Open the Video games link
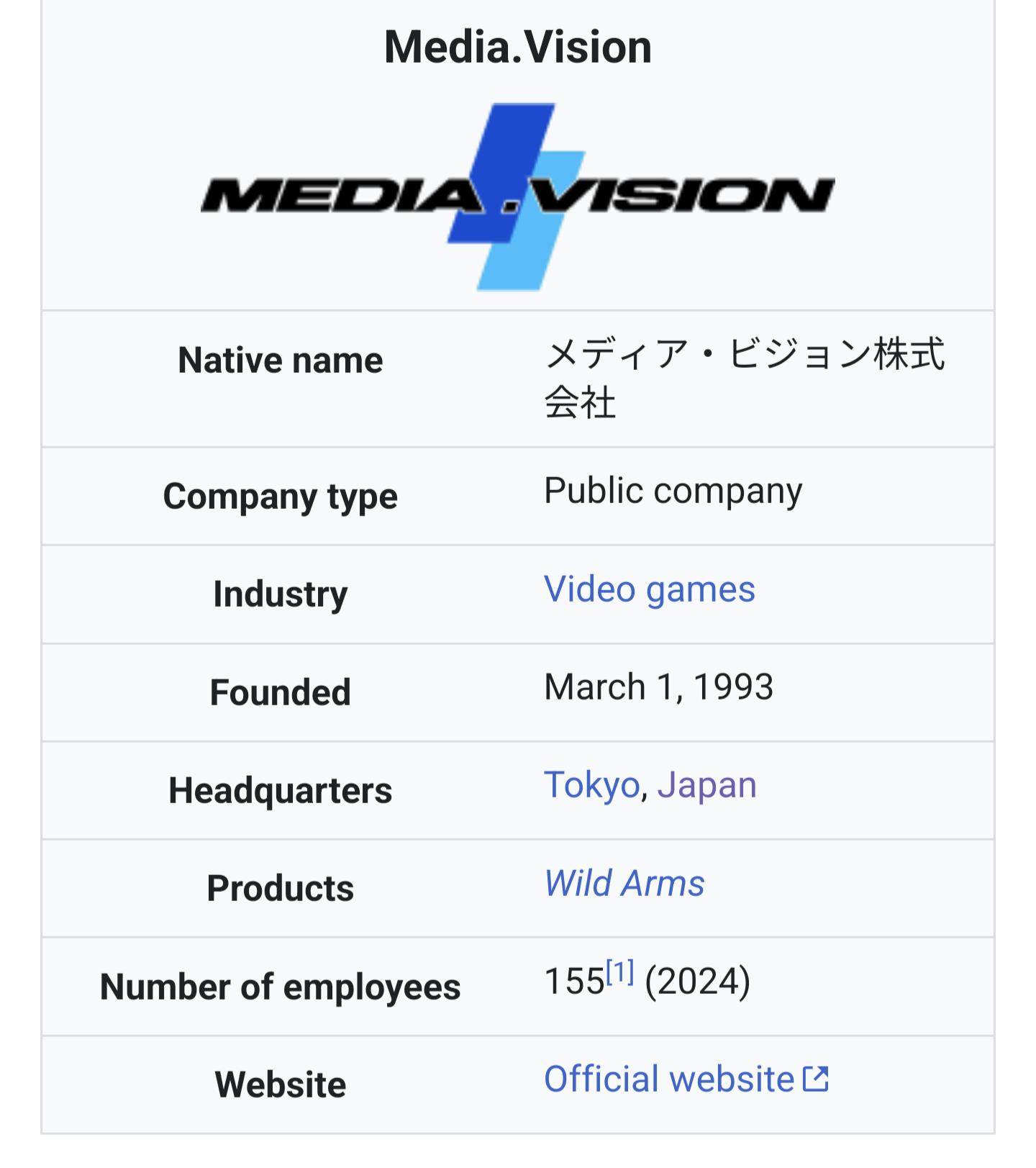1036x1168 pixels. pos(649,590)
